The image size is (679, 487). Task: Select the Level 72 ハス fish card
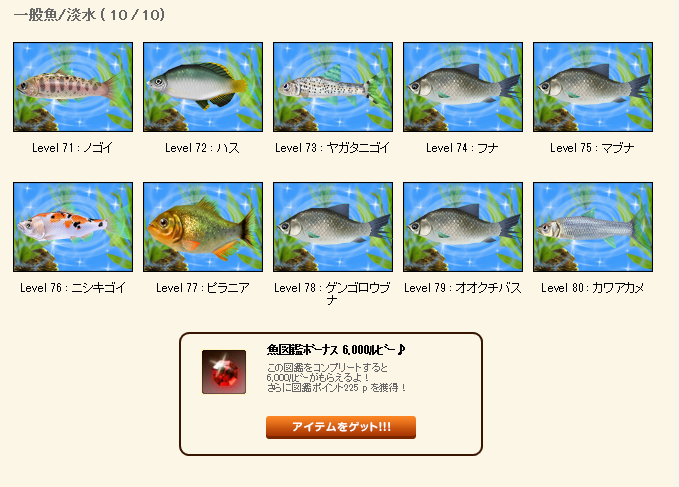[x=203, y=87]
